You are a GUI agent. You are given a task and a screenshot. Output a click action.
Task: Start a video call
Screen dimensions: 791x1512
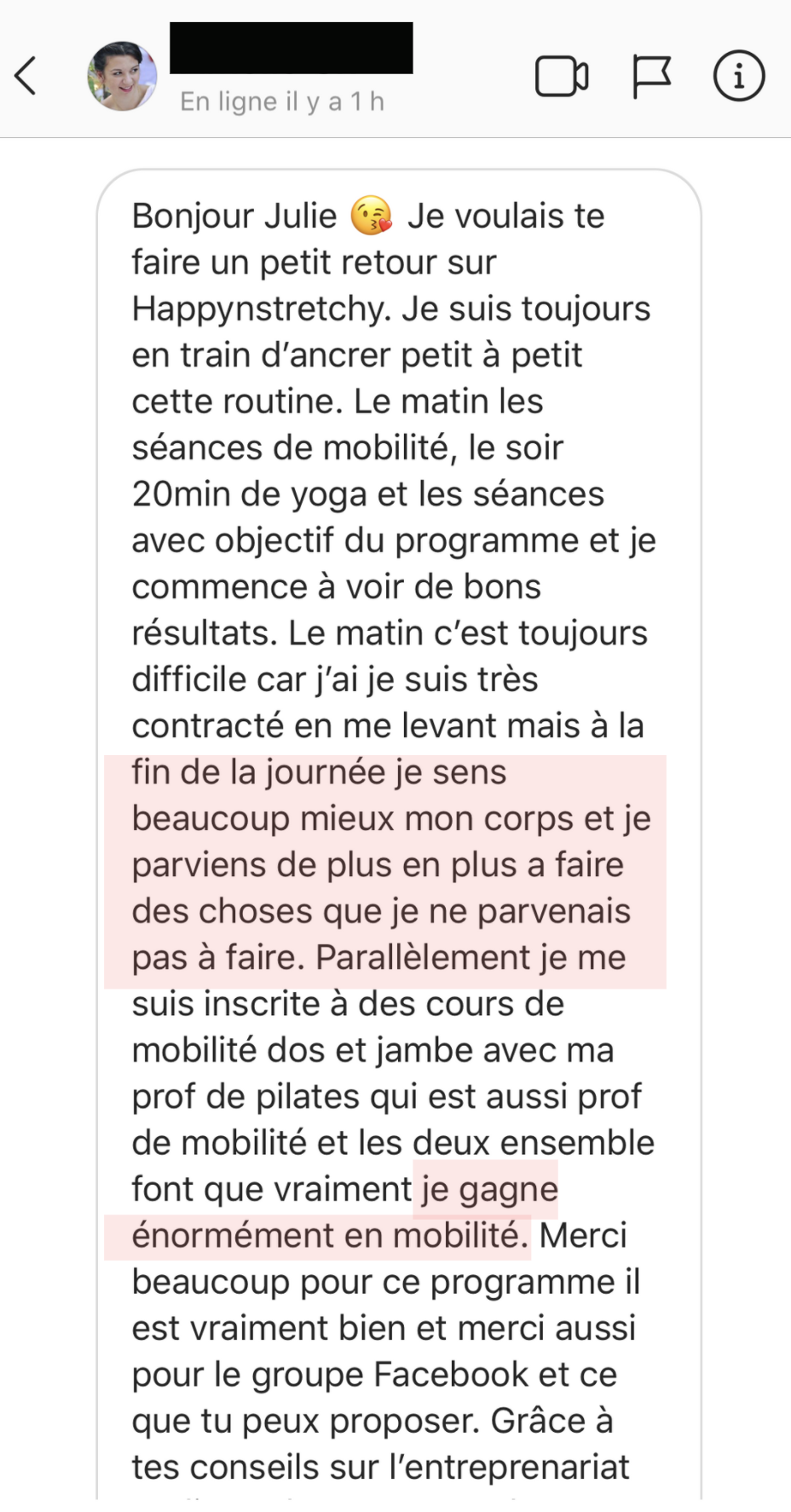click(x=562, y=77)
